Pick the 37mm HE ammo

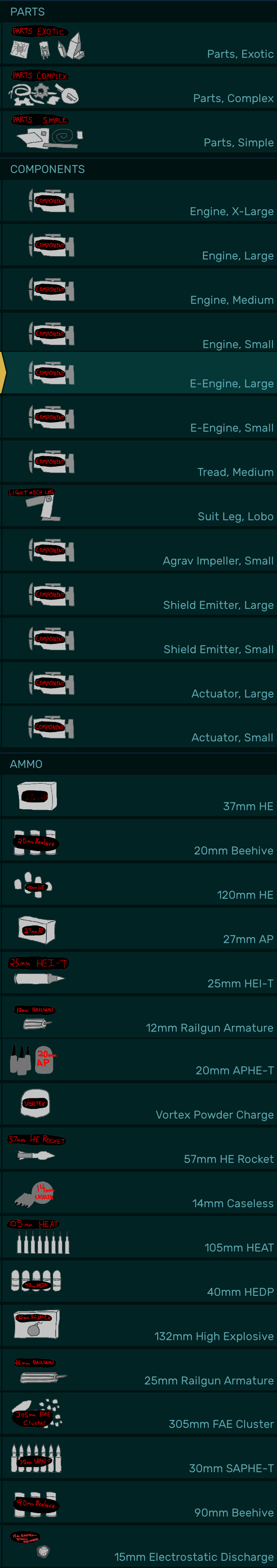[x=139, y=796]
